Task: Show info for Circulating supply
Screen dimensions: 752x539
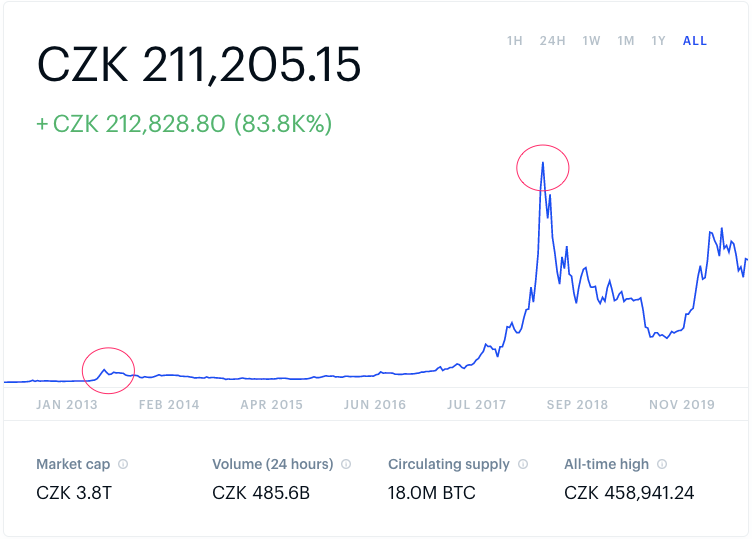Action: pos(523,465)
